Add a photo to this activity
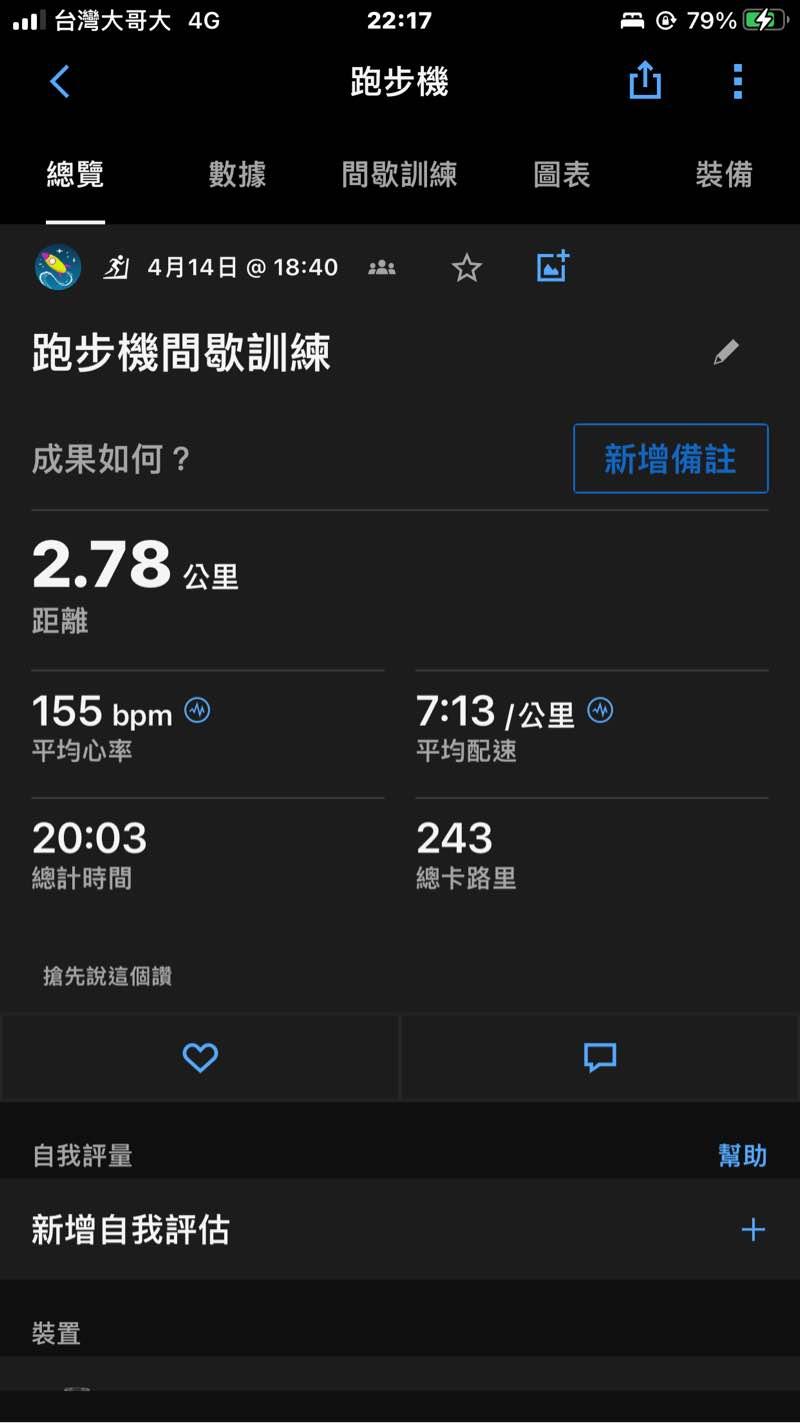800x1423 pixels. 552,267
